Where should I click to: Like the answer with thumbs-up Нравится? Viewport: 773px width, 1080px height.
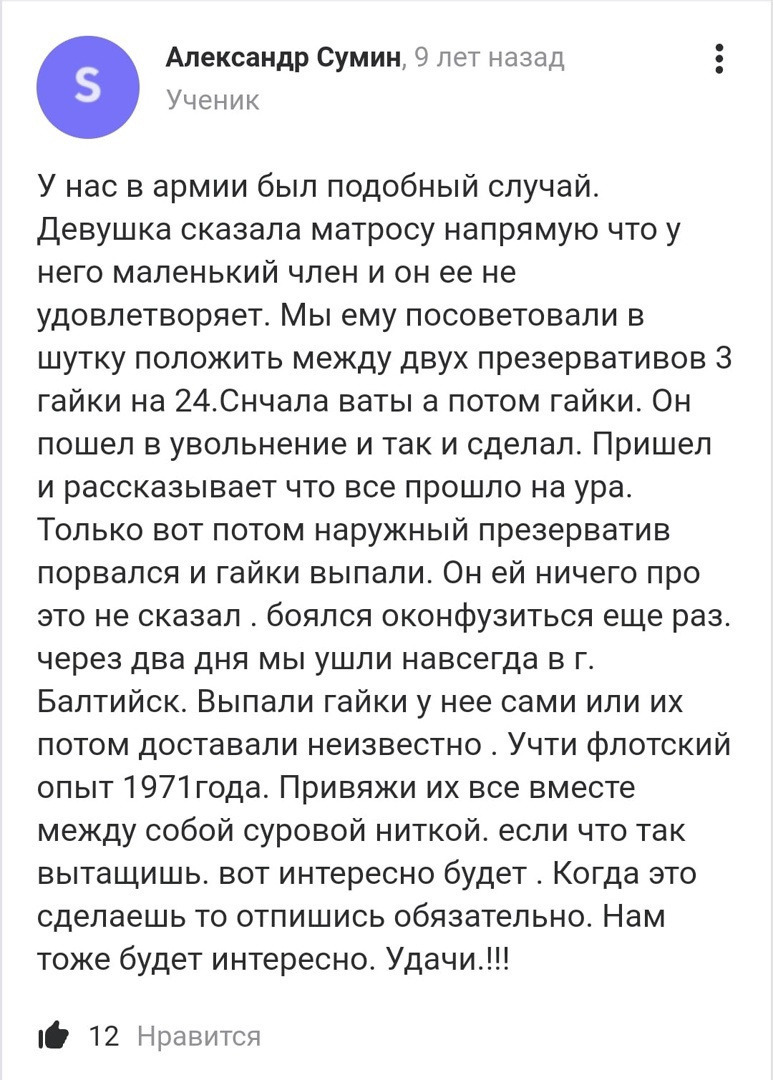tap(53, 1036)
